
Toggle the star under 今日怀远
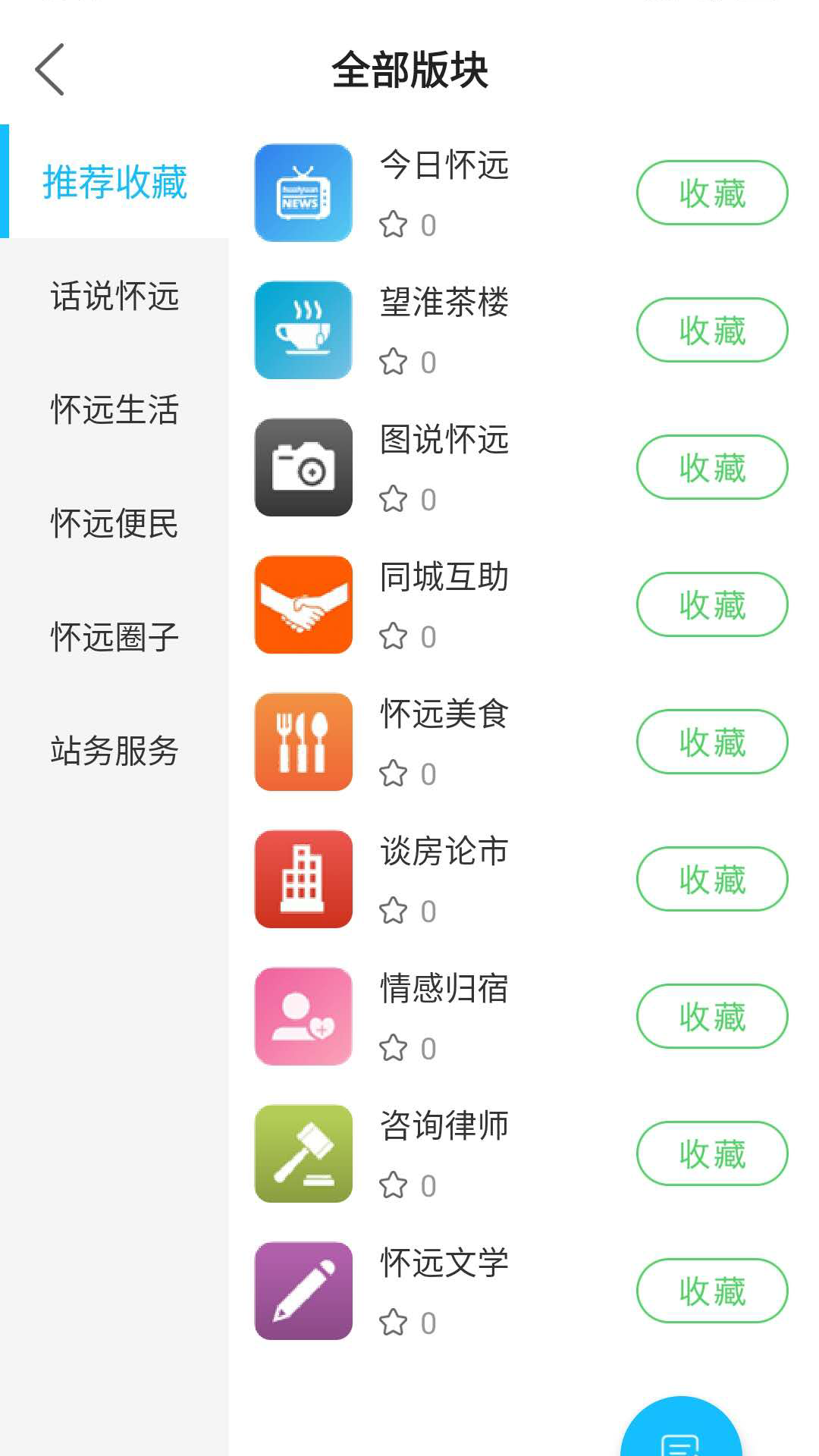point(392,224)
